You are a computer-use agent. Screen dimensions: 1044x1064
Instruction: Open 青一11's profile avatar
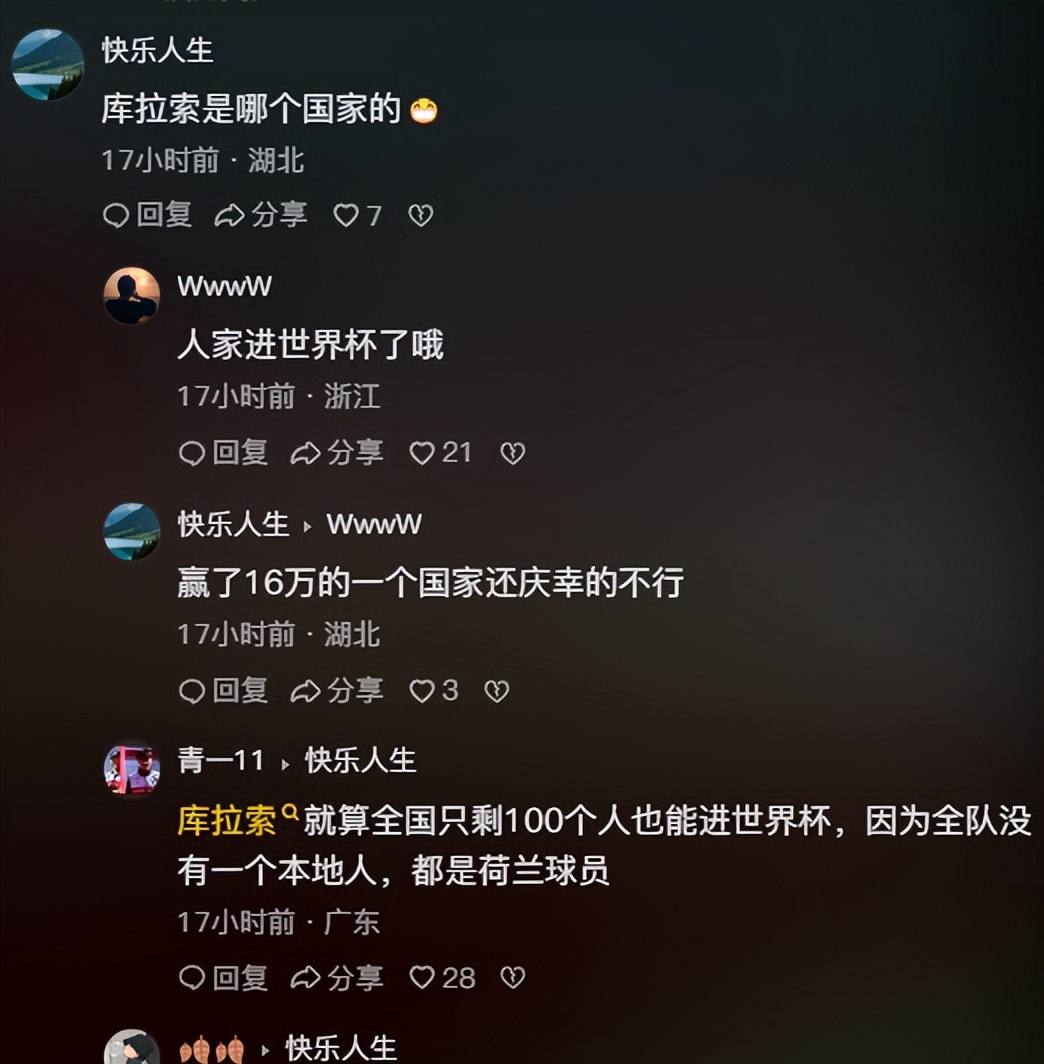133,768
